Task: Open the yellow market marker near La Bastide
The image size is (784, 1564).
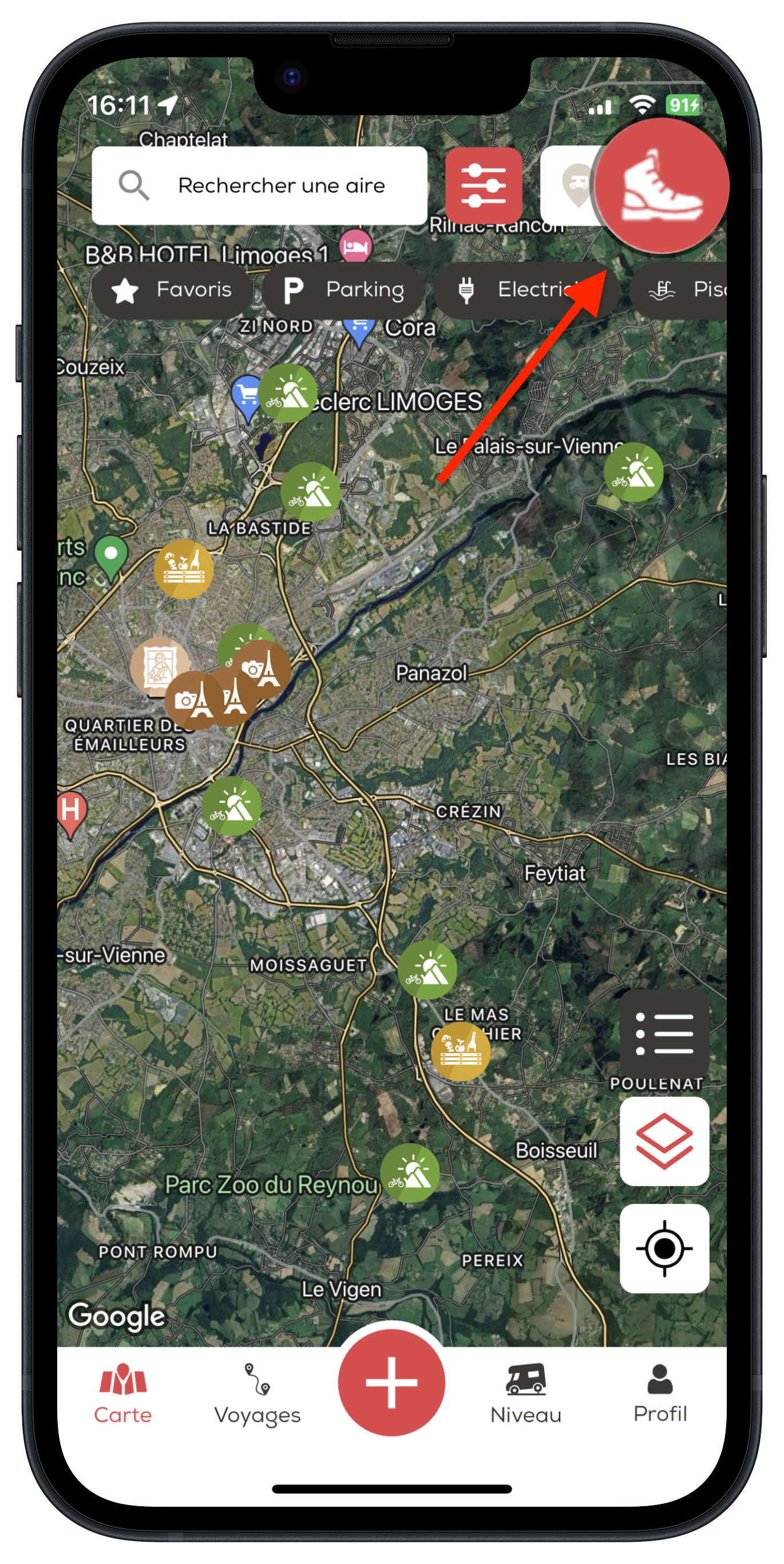Action: (x=183, y=569)
